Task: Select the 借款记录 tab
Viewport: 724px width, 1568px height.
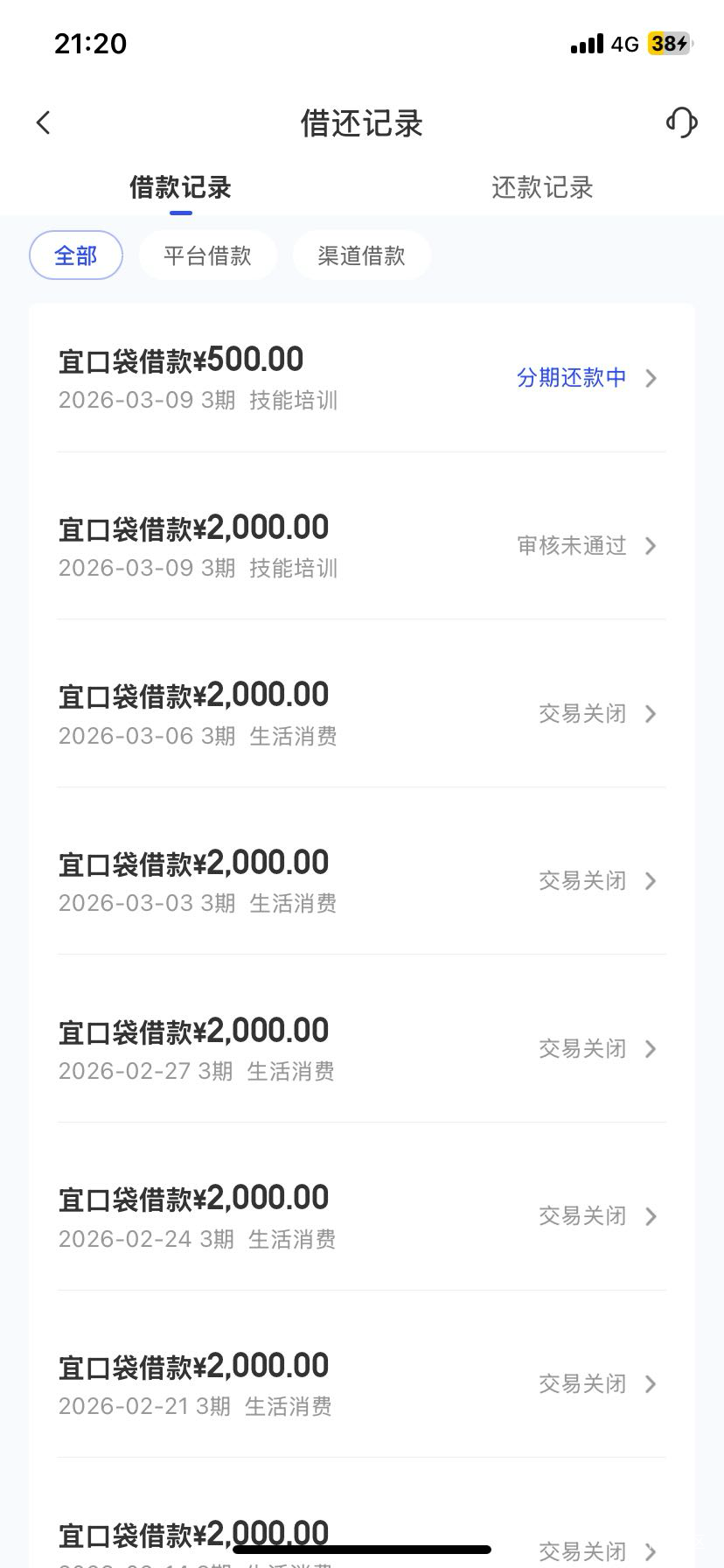Action: tap(180, 187)
